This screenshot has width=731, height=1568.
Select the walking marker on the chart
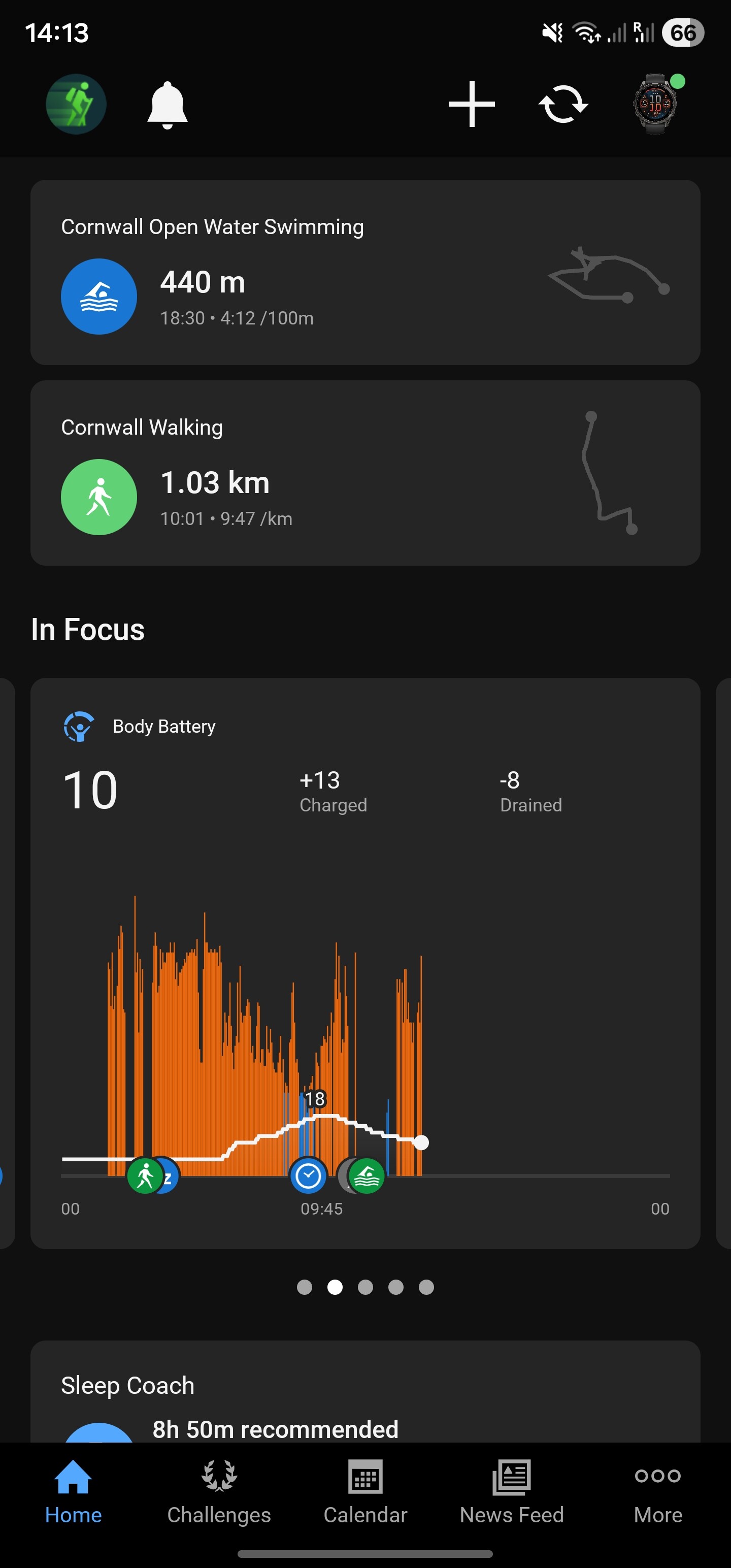(145, 1176)
